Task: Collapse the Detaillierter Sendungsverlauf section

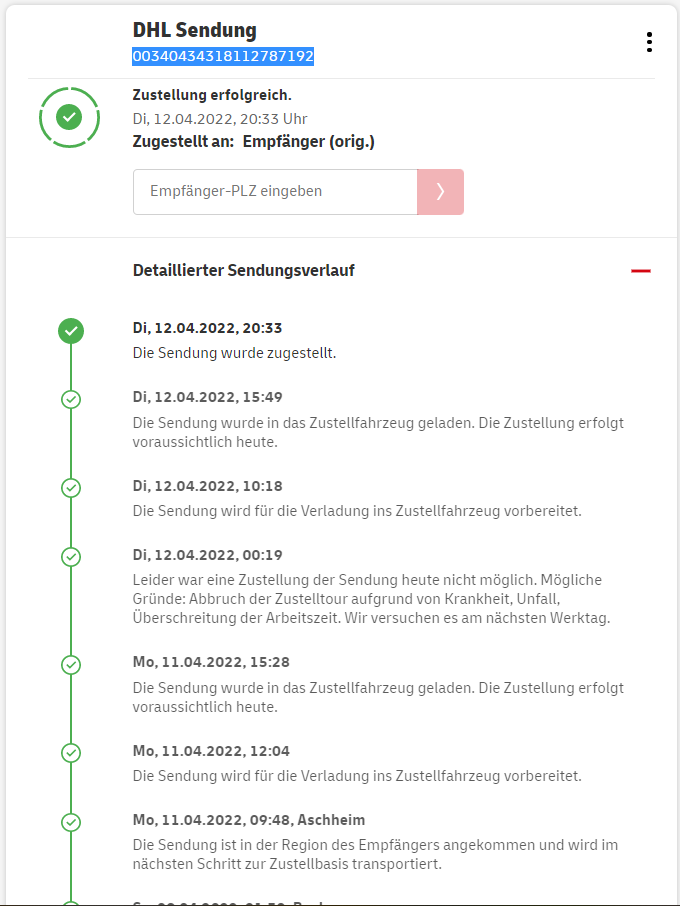Action: coord(641,271)
